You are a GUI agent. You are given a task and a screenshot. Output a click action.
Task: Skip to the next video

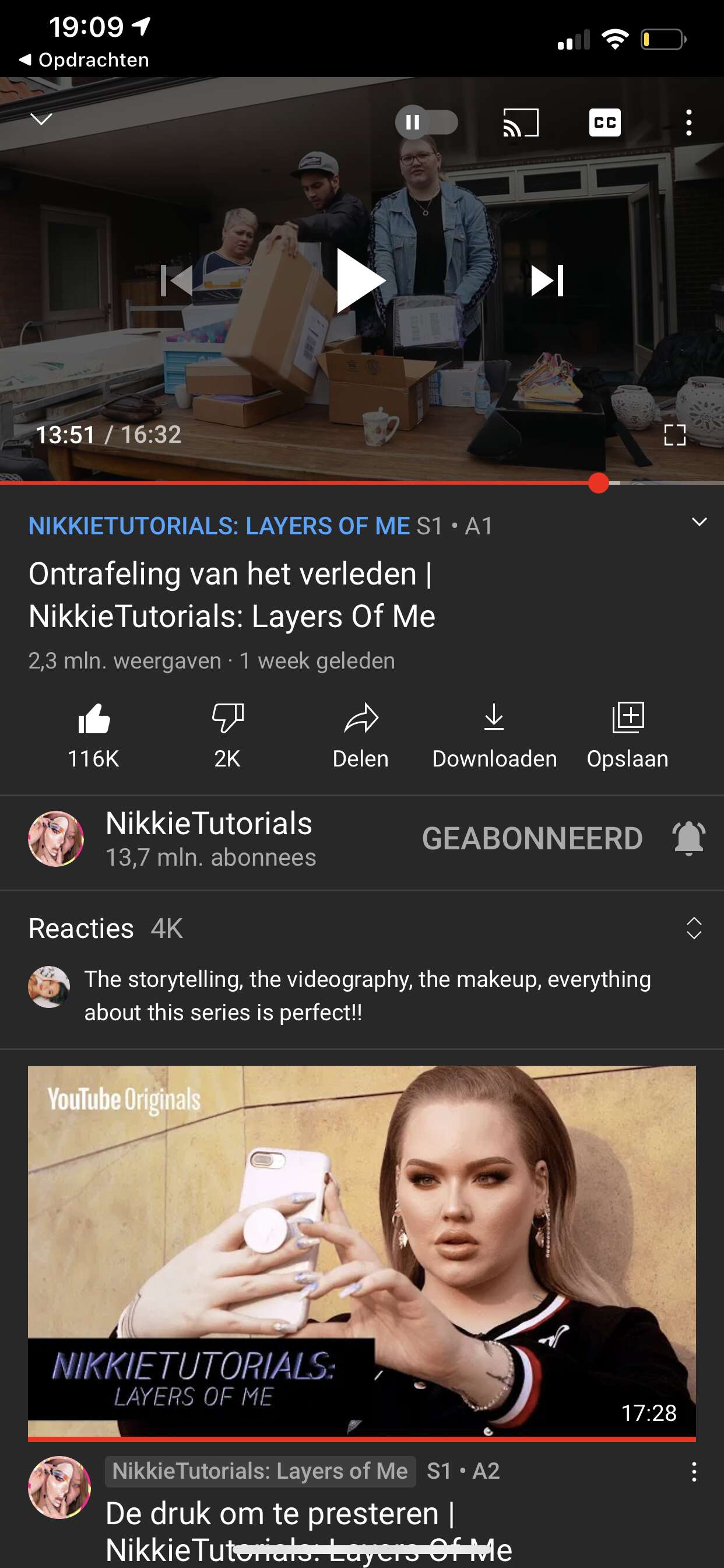(x=547, y=281)
